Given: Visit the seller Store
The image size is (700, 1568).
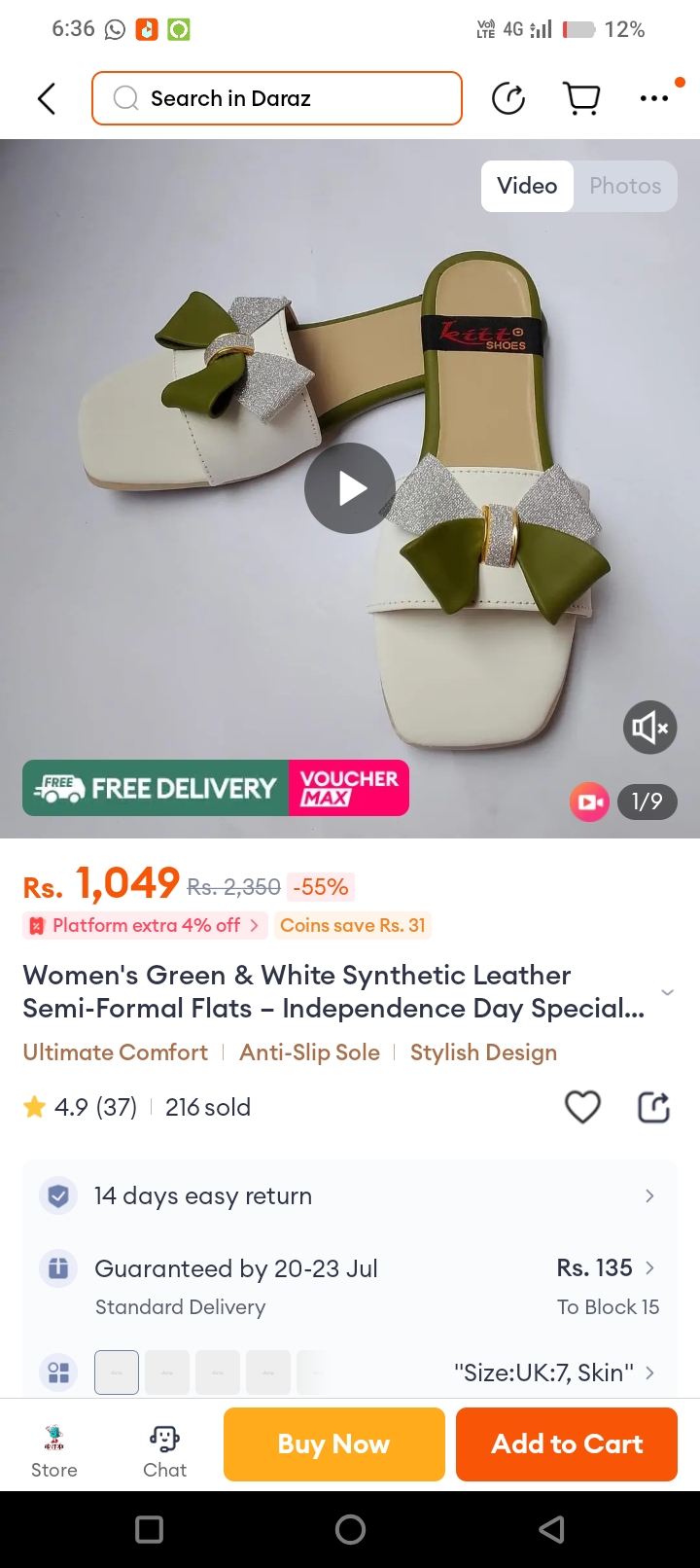Looking at the screenshot, I should (x=54, y=1450).
